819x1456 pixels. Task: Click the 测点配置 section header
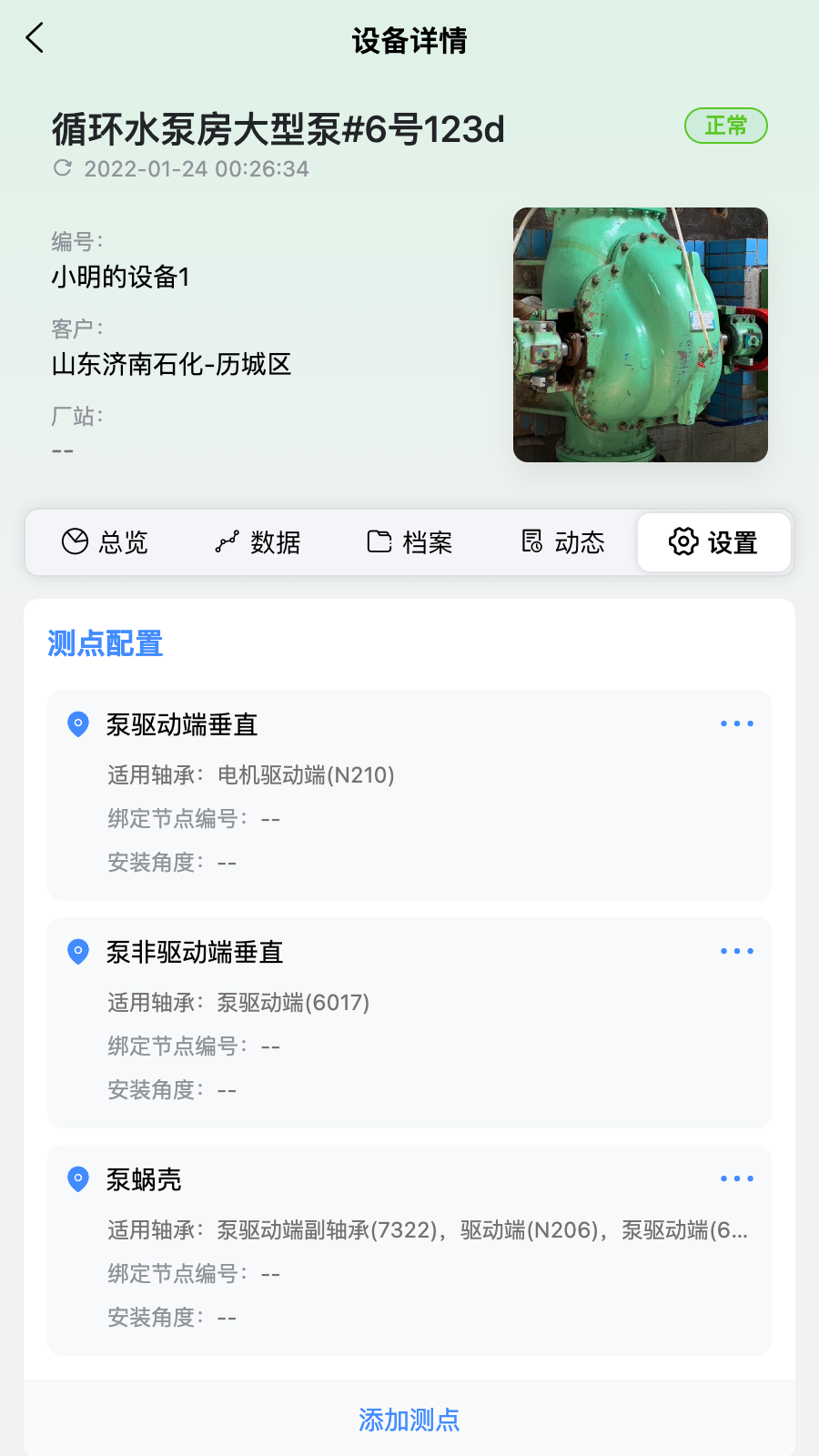click(104, 643)
